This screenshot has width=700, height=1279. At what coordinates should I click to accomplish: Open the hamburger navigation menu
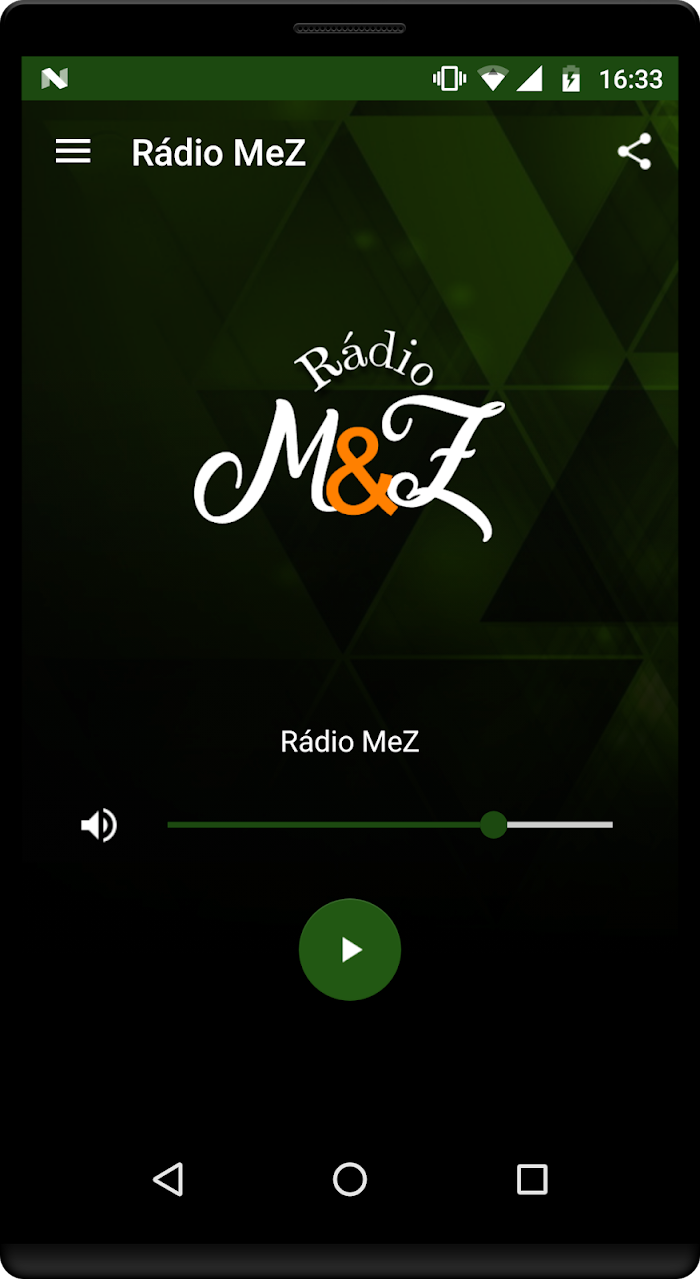pos(73,152)
